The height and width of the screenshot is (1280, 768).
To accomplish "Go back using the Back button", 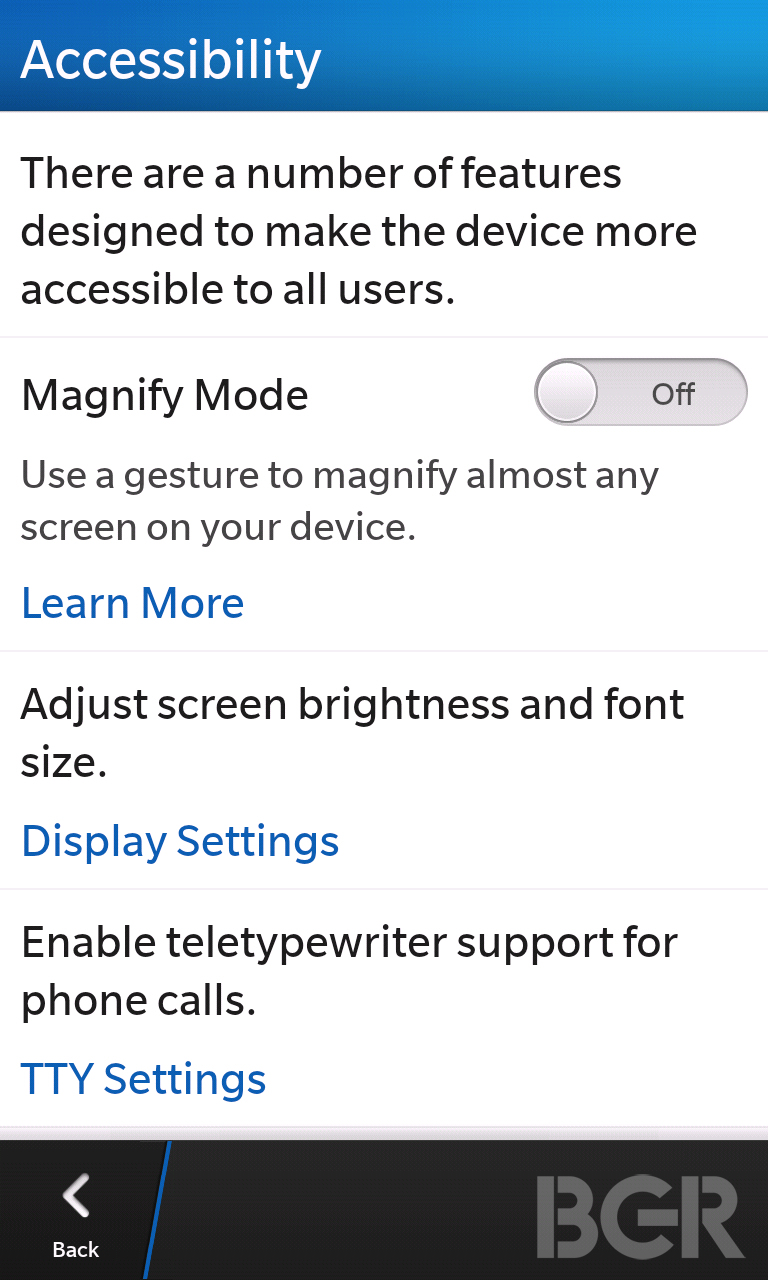I will pyautogui.click(x=76, y=1211).
